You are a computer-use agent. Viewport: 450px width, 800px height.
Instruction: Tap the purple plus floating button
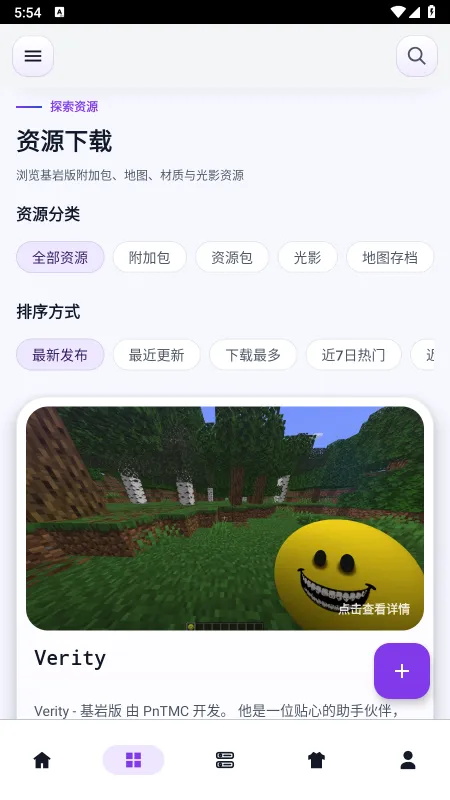pyautogui.click(x=402, y=671)
